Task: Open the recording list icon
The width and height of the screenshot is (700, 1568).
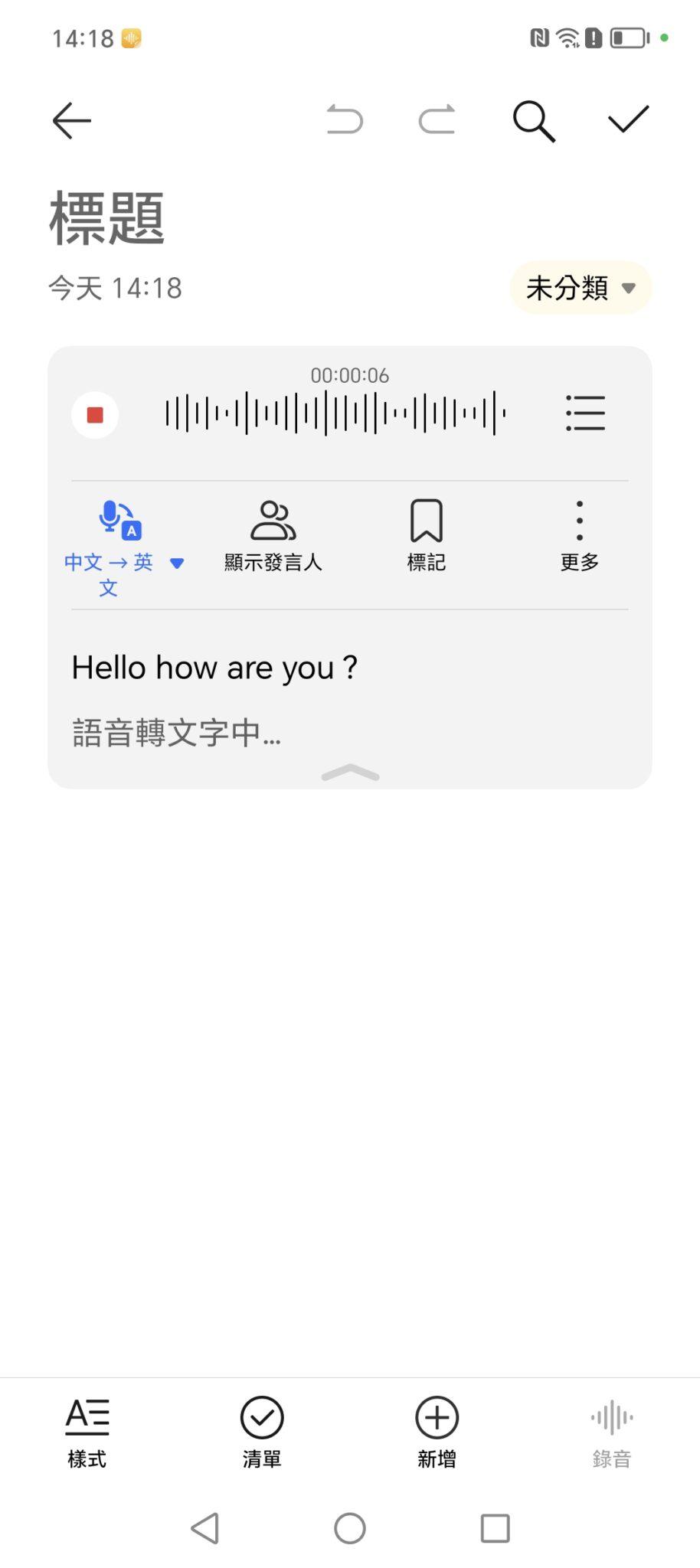Action: tap(585, 413)
